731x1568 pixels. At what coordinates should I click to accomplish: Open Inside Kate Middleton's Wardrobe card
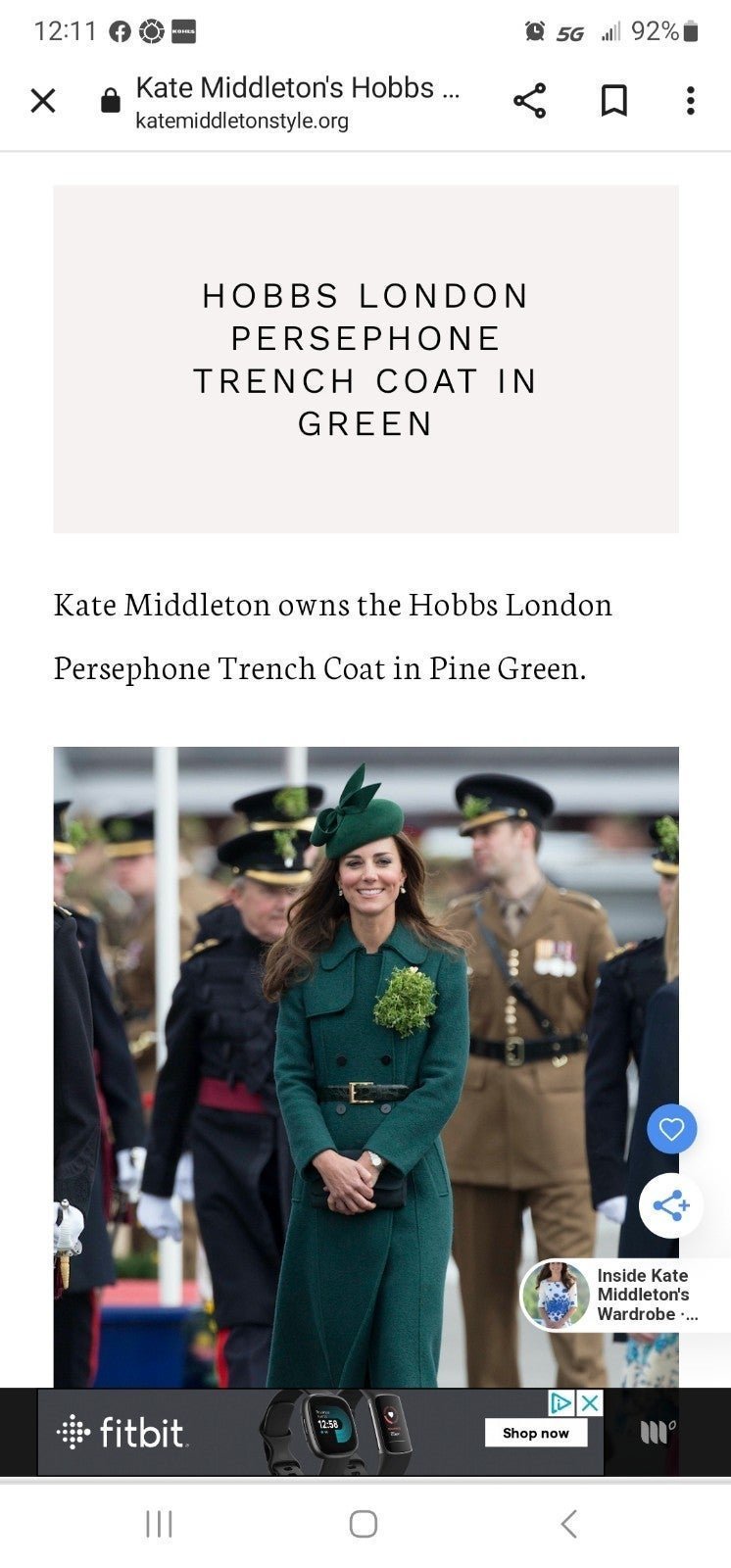click(625, 1295)
